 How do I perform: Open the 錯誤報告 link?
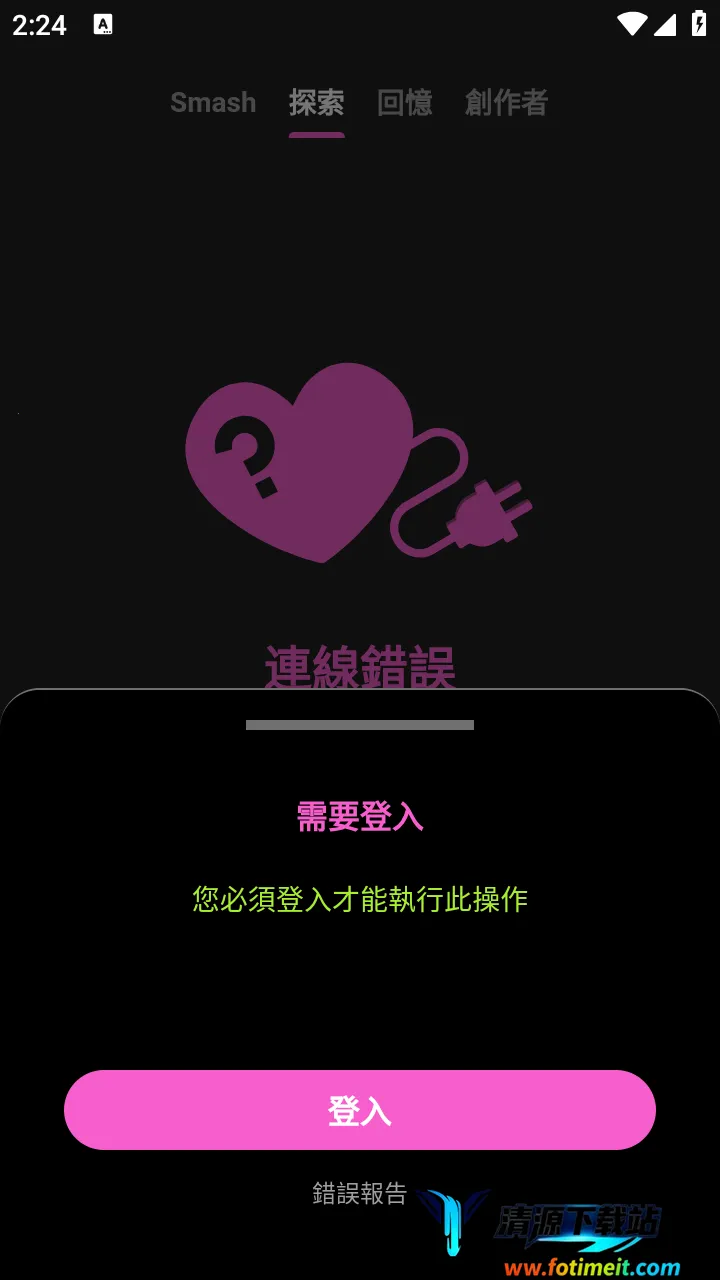[x=359, y=1193]
